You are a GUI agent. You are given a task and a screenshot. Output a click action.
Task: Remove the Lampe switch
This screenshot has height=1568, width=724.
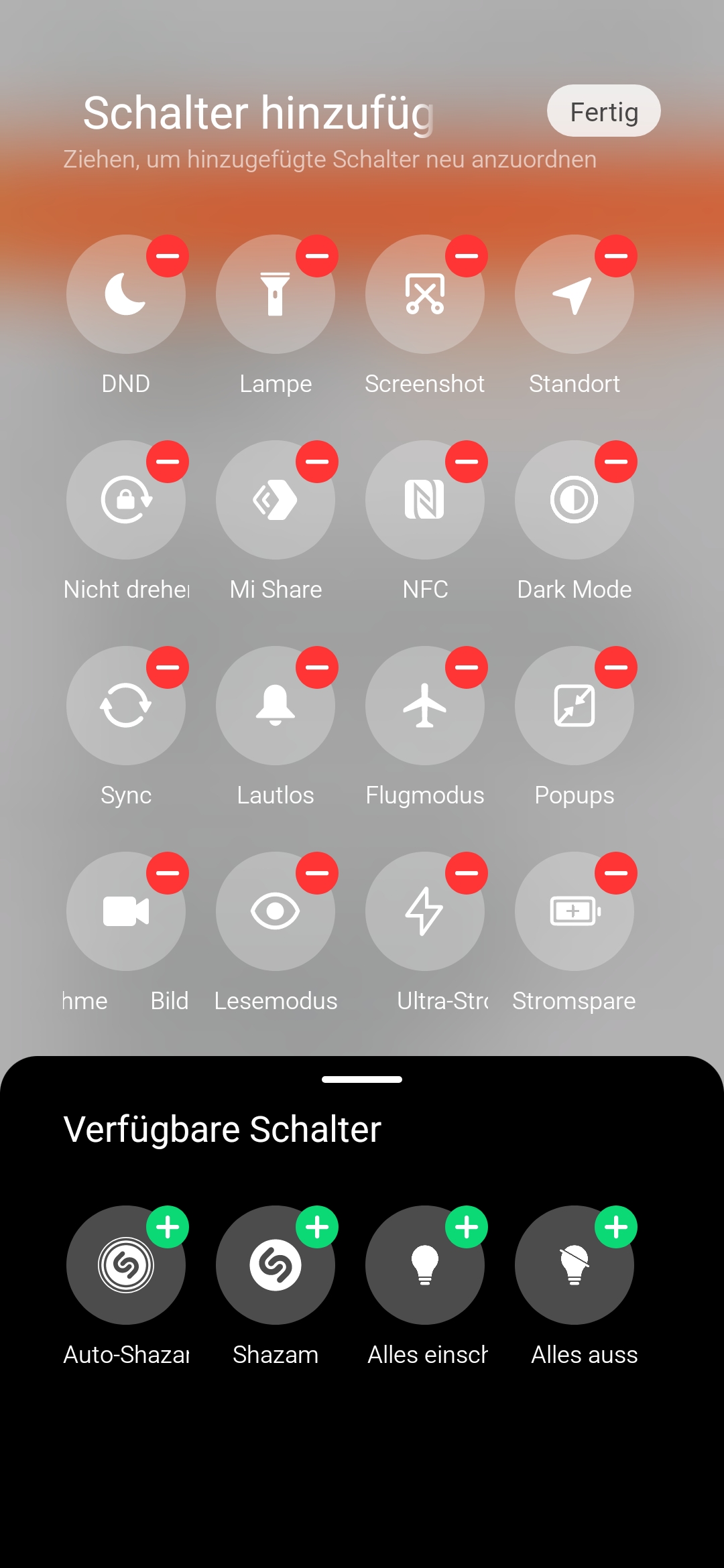(317, 256)
